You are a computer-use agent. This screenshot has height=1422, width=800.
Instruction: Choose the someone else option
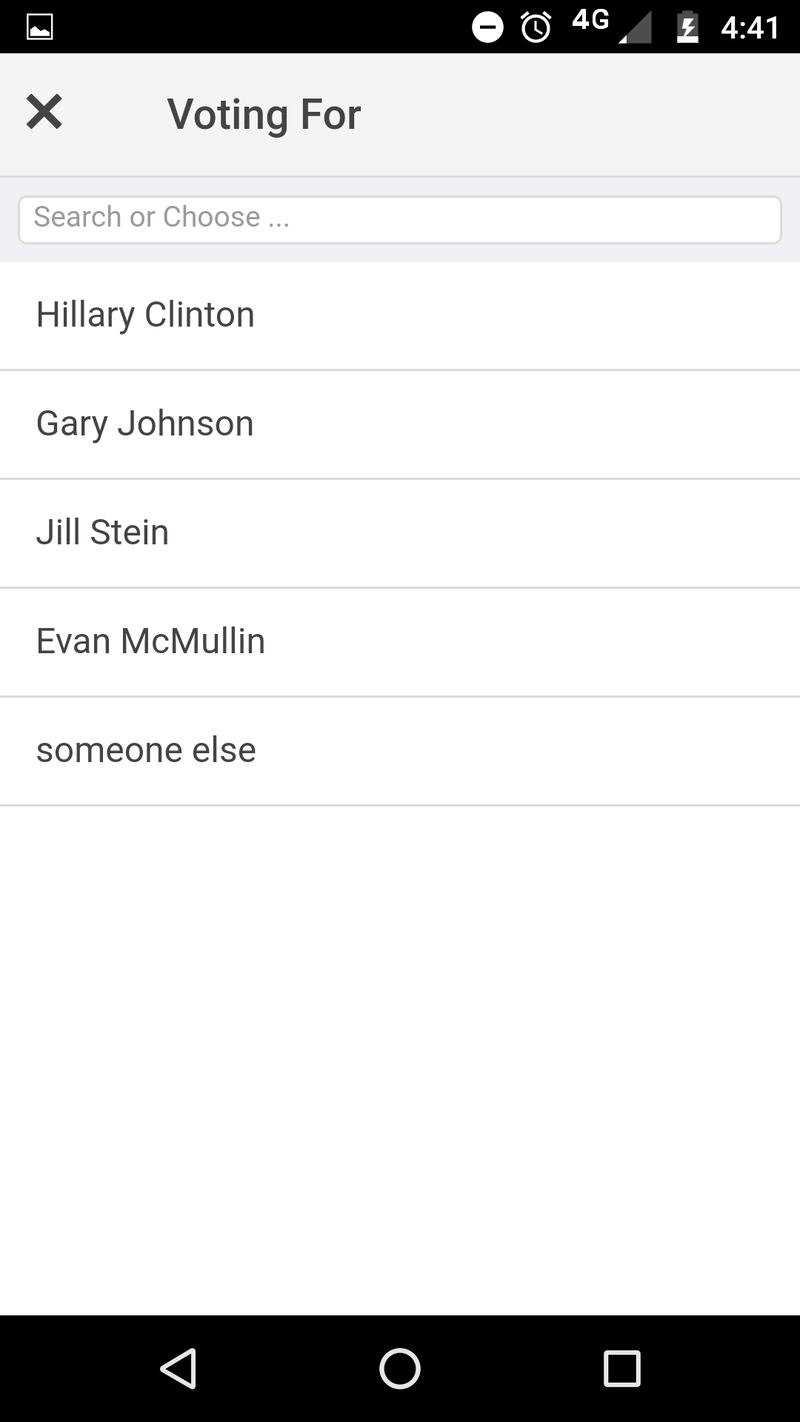[x=400, y=752]
